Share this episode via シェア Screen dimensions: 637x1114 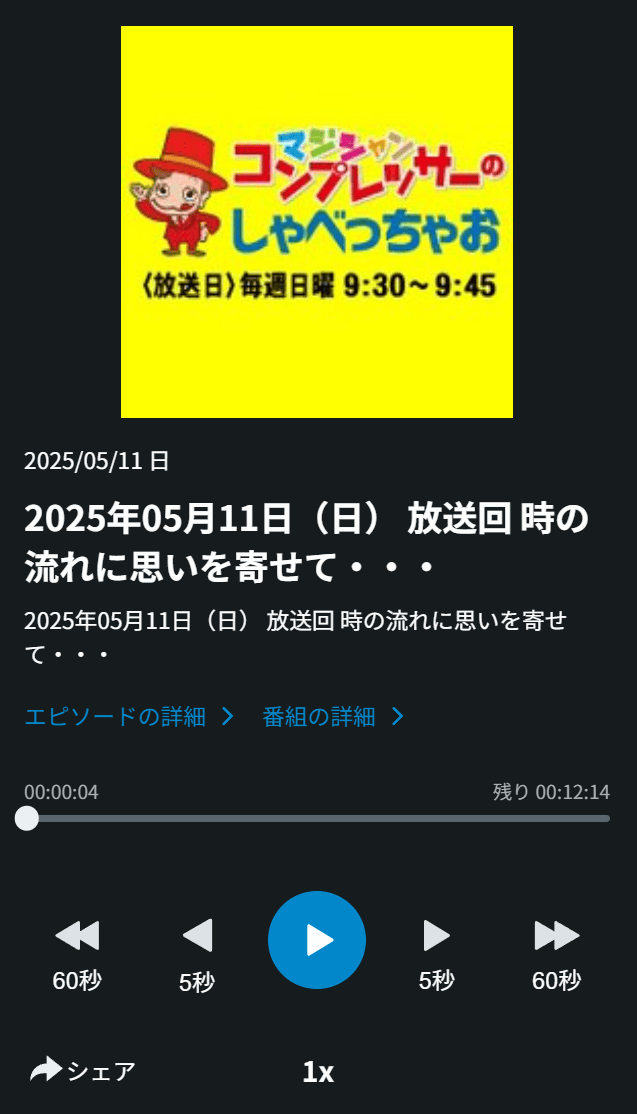click(83, 1071)
